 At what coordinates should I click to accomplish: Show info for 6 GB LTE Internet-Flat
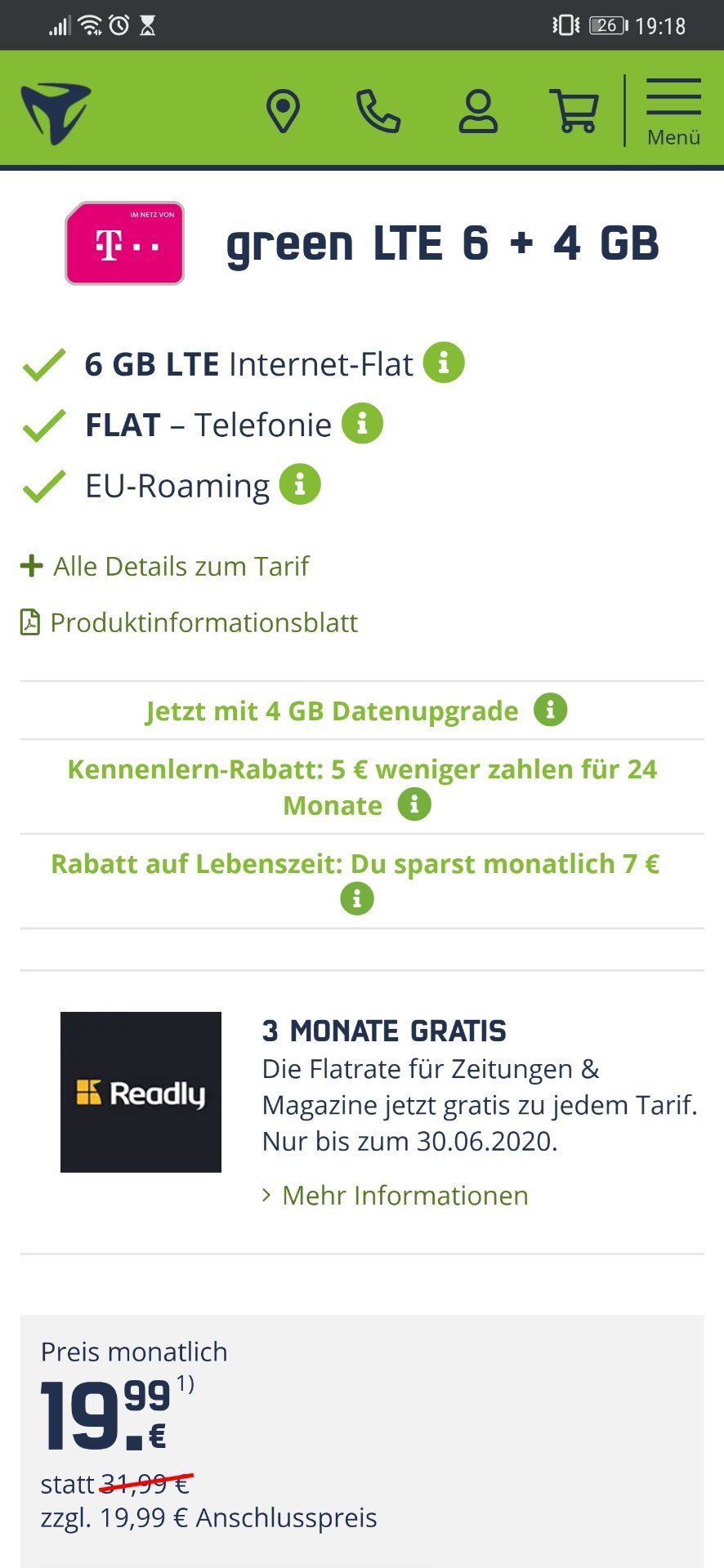[444, 363]
